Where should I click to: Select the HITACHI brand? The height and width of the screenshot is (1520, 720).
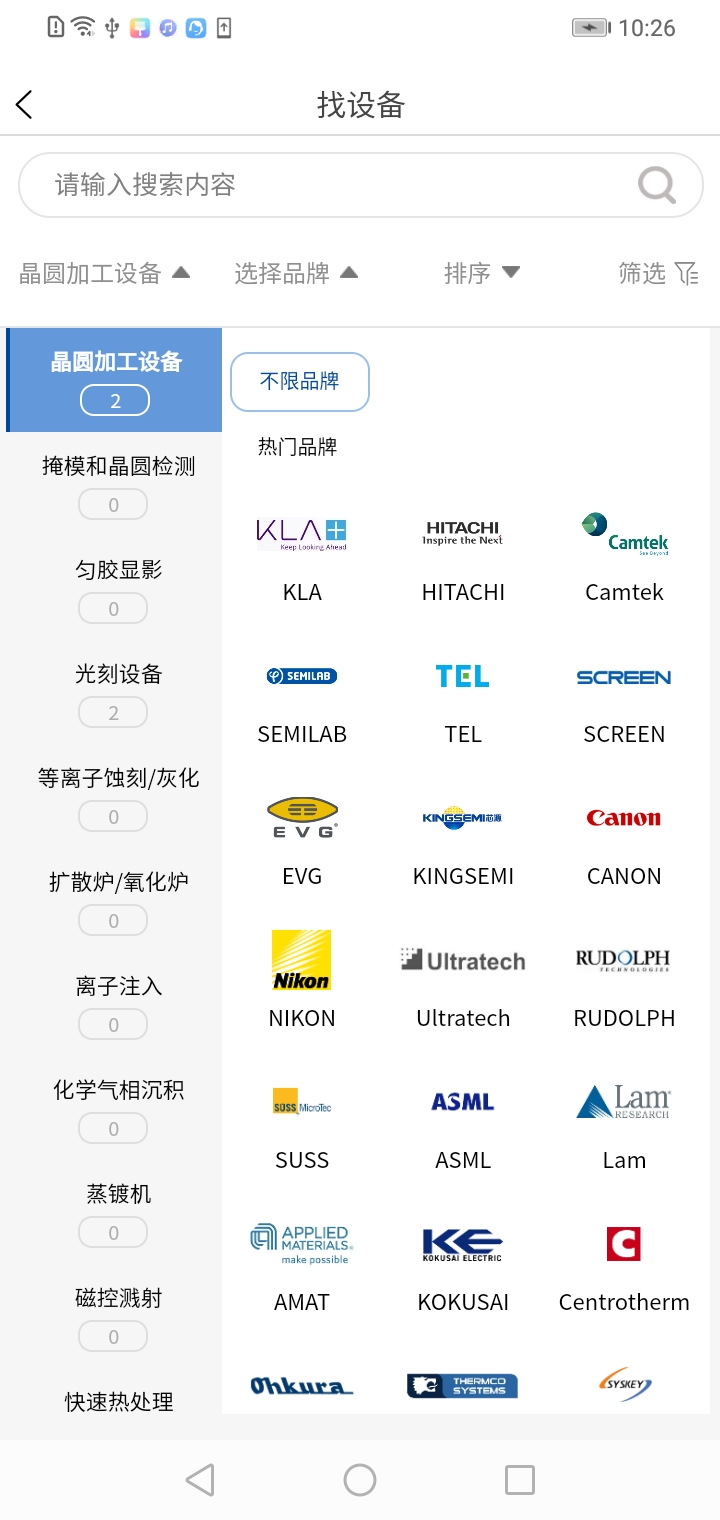click(463, 555)
